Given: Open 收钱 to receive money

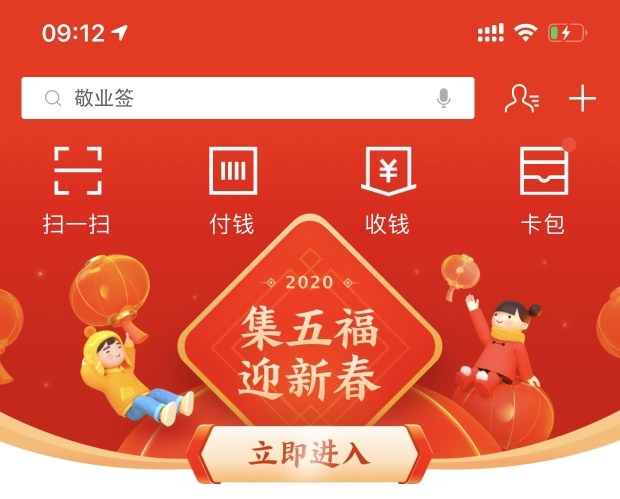Looking at the screenshot, I should point(387,188).
